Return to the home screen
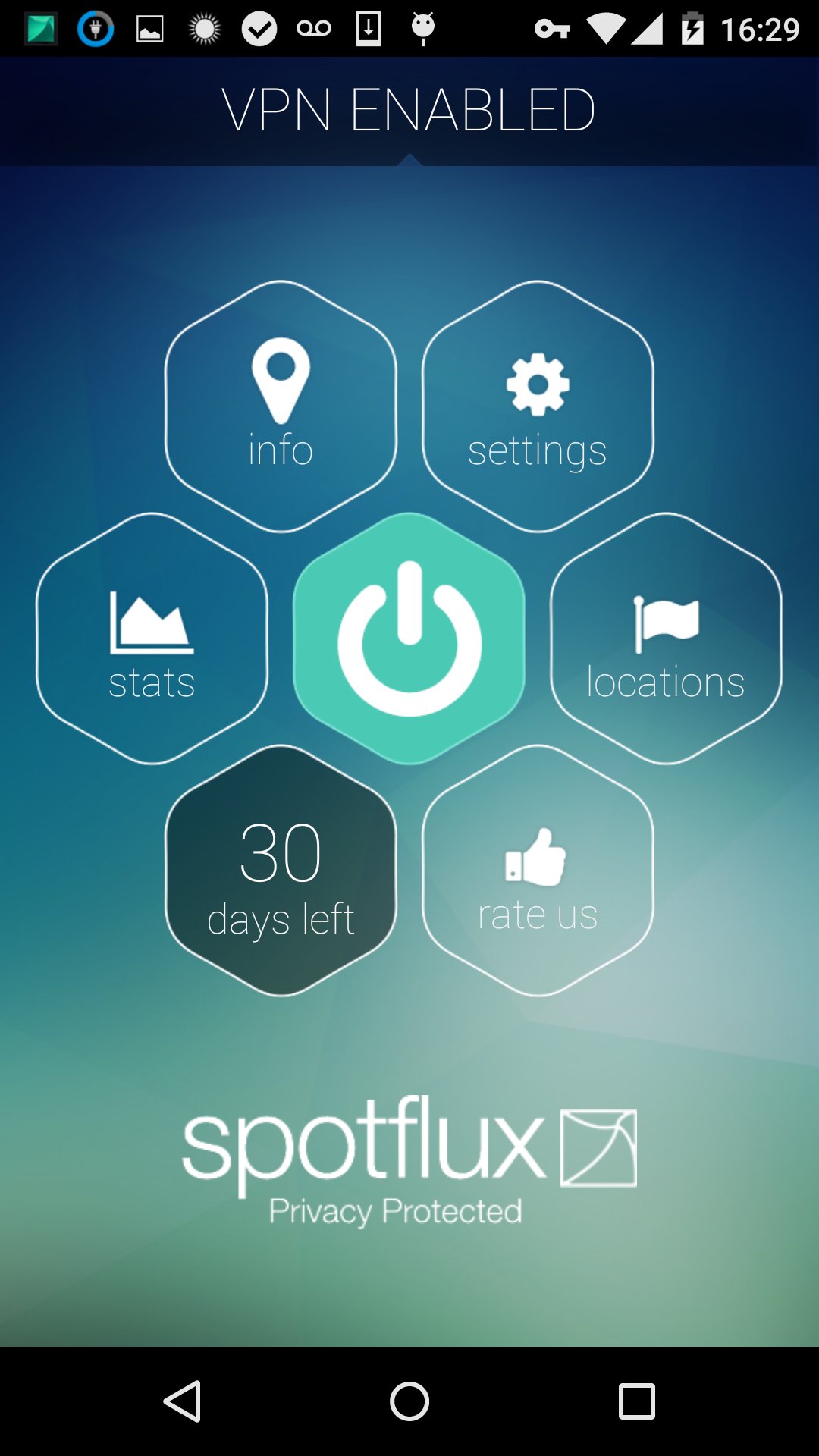 click(x=409, y=1401)
